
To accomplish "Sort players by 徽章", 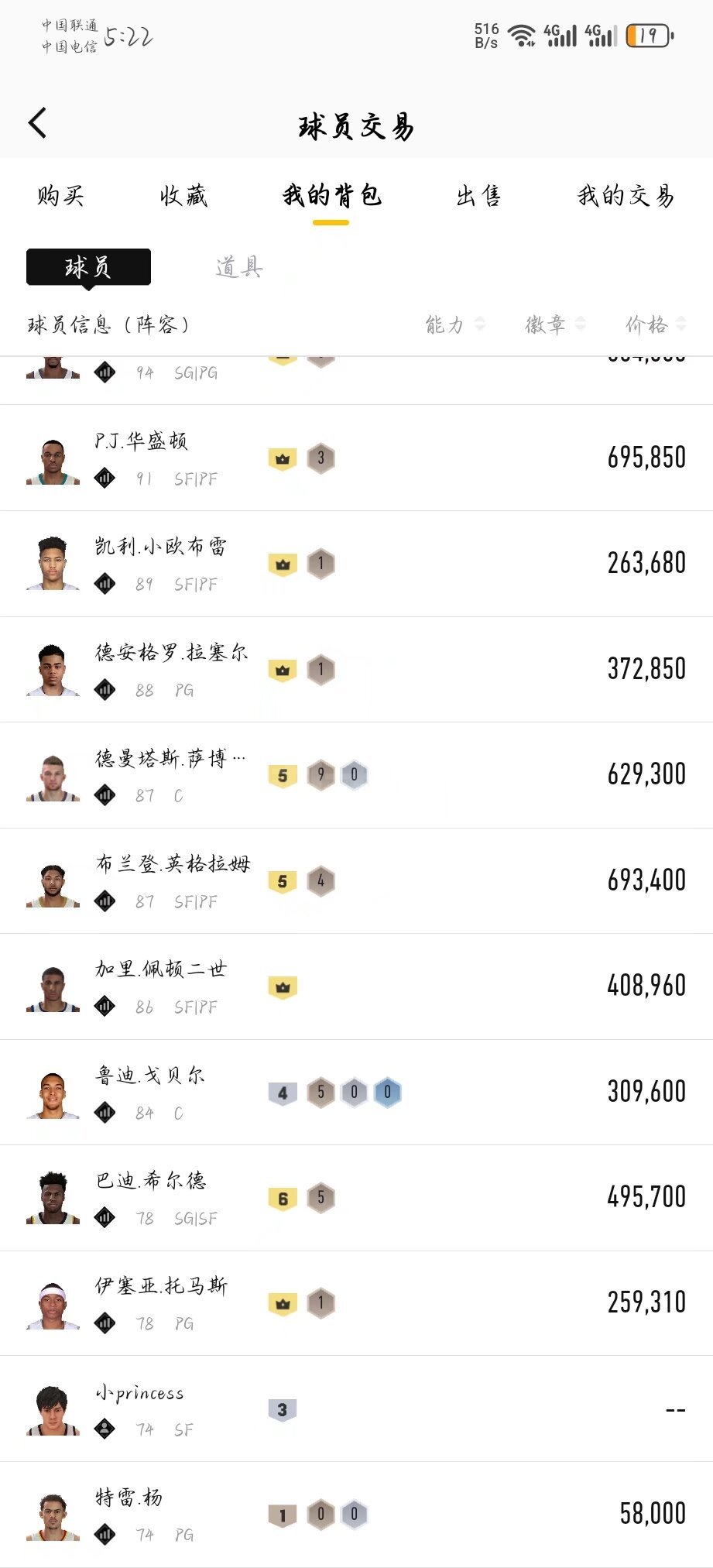I will (555, 324).
